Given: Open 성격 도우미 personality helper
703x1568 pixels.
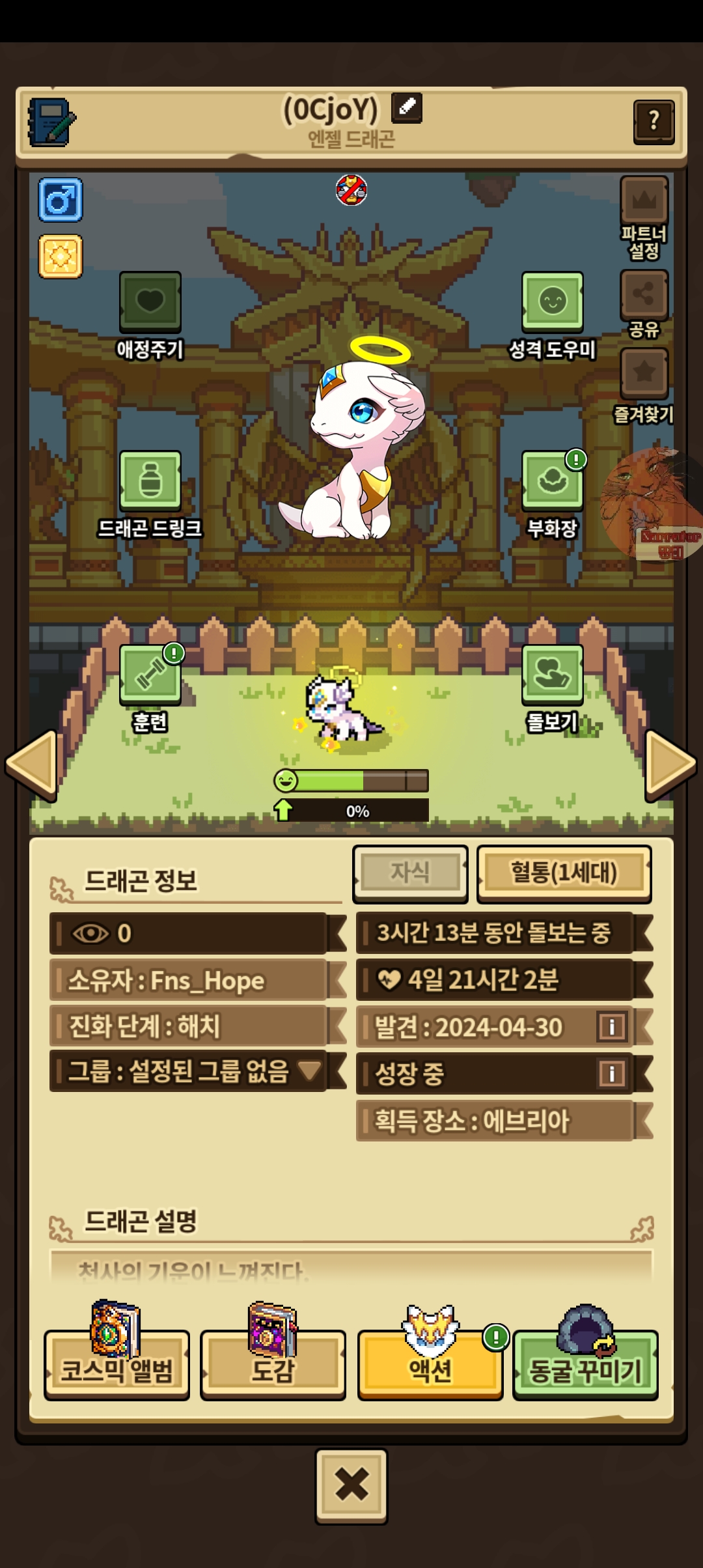Looking at the screenshot, I should [552, 301].
